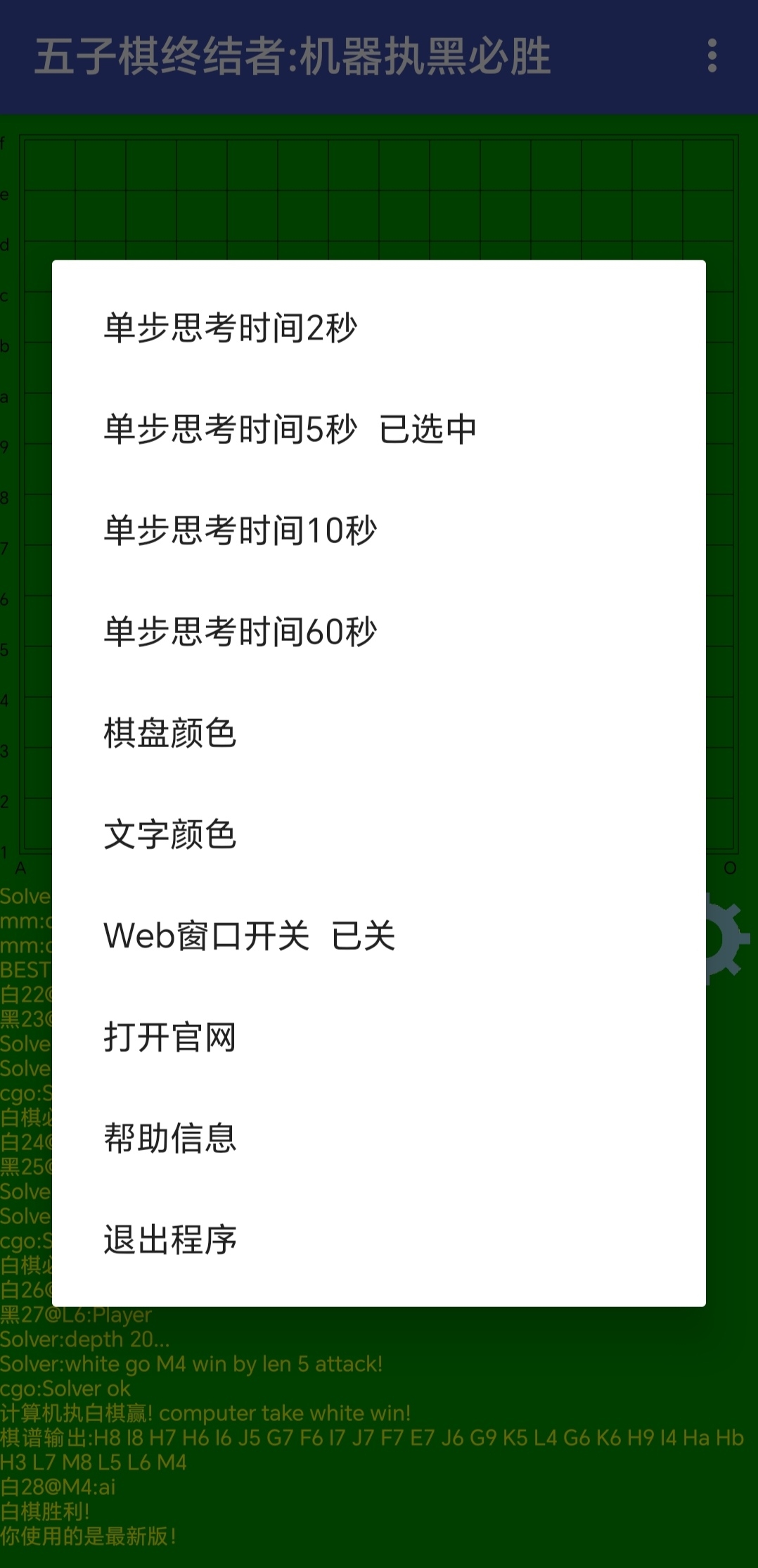
Task: Select 单步思考时间2秒 option
Action: tap(379, 328)
